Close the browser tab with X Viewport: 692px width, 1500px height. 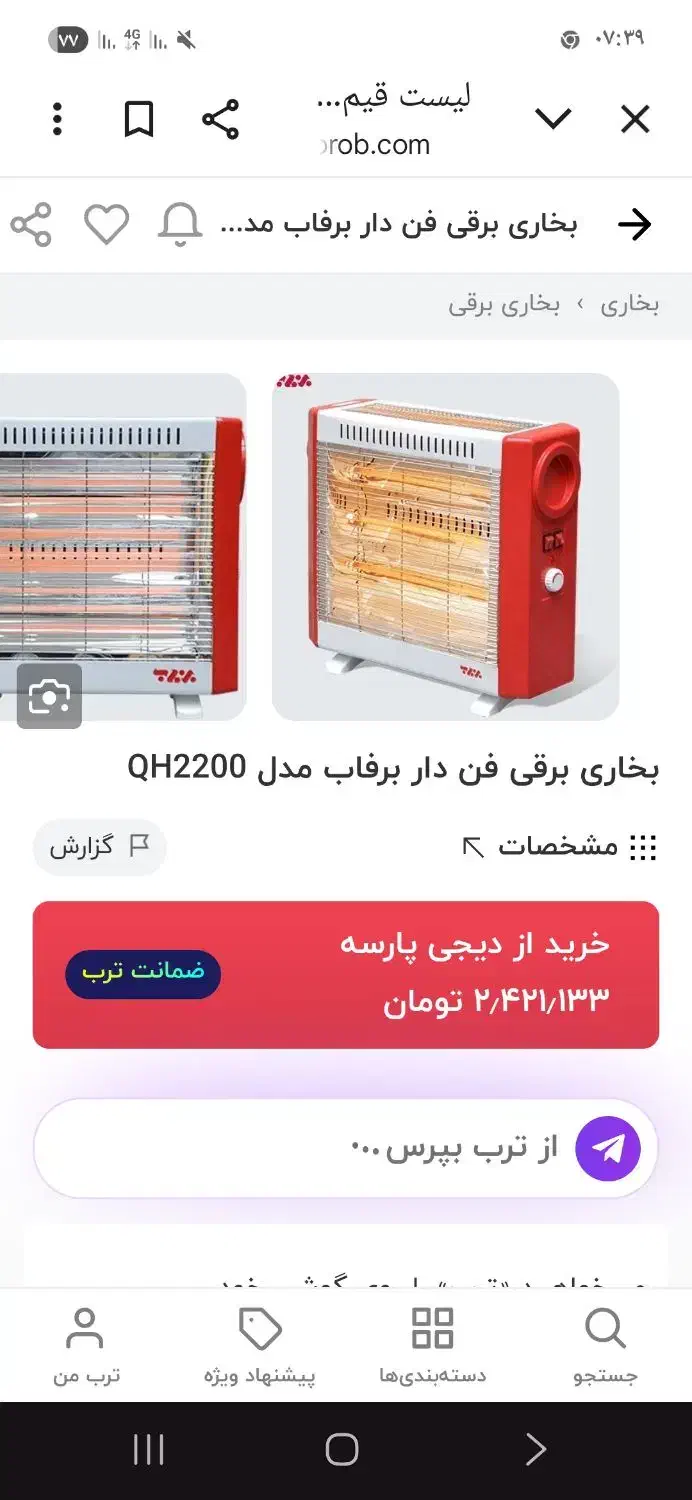(635, 120)
